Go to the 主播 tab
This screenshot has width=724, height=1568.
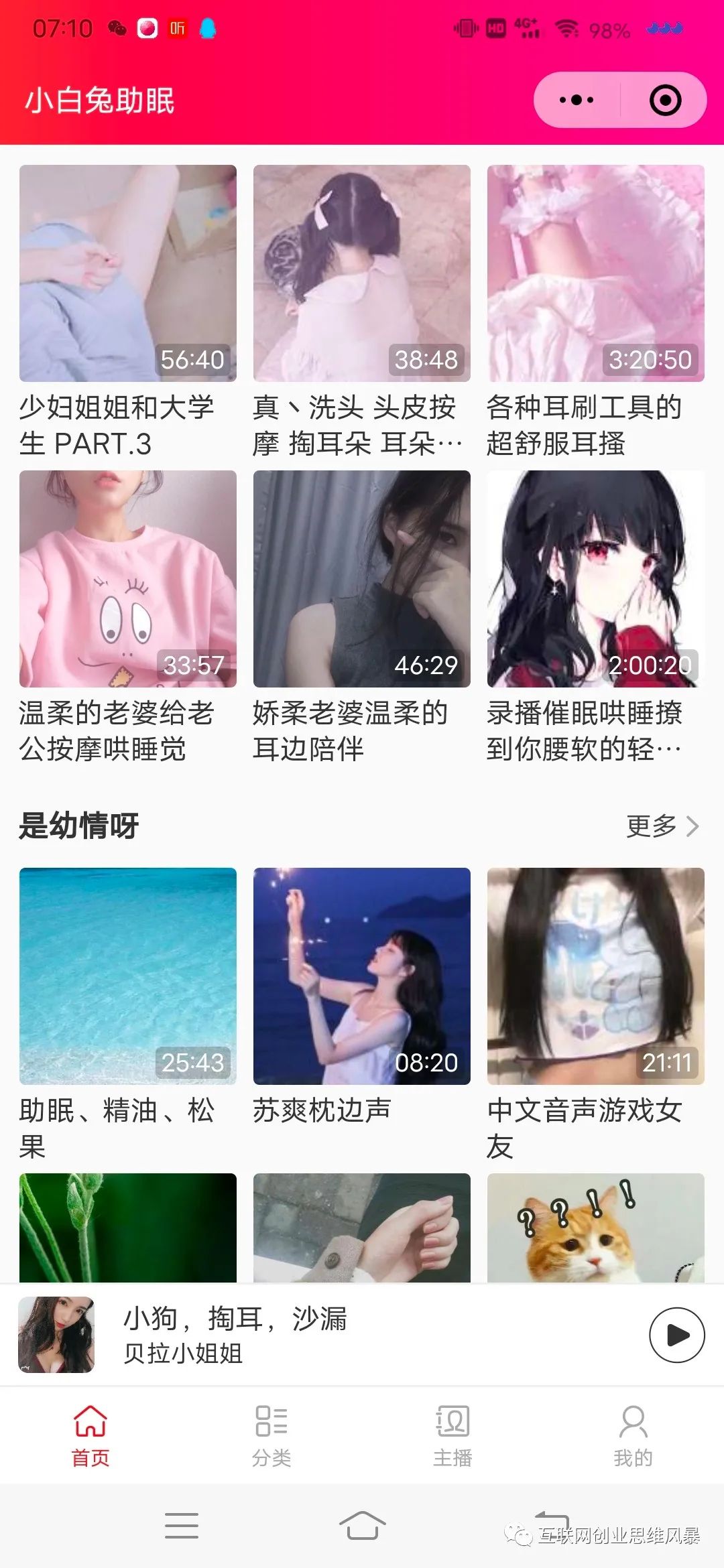(452, 1435)
